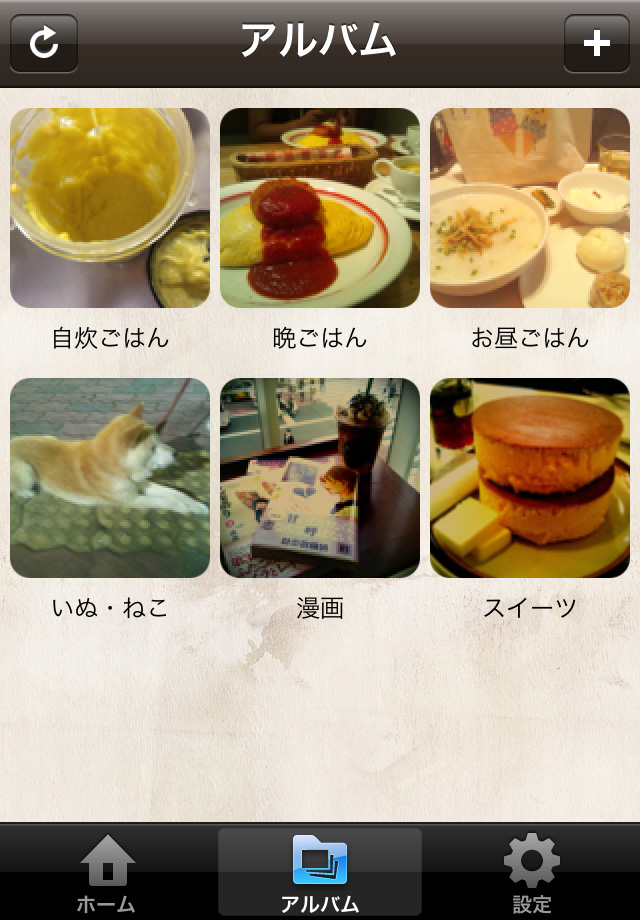
Task: Open the スイーツ album
Action: click(530, 478)
